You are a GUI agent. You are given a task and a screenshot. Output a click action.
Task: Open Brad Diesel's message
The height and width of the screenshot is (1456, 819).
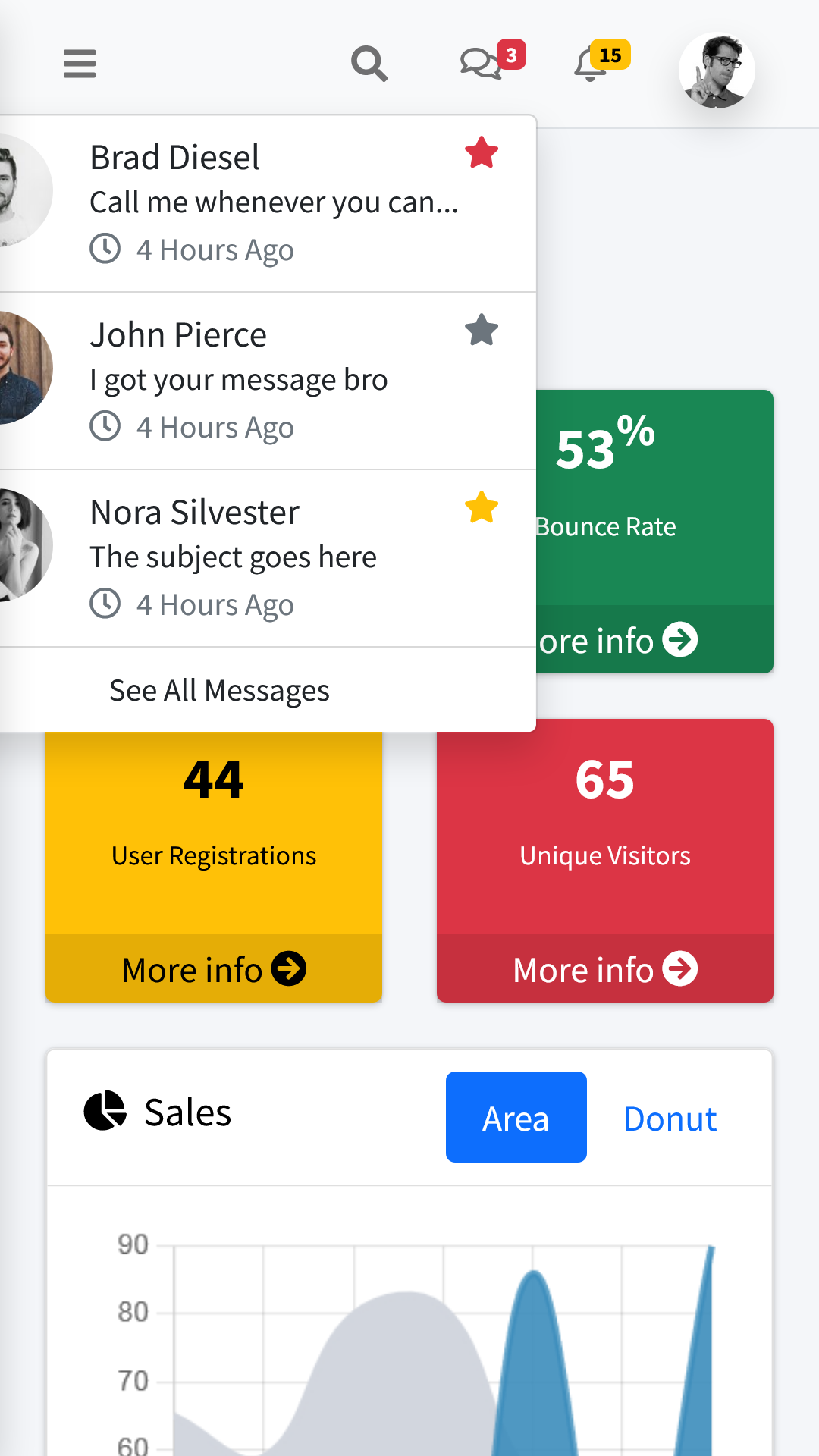tap(267, 203)
